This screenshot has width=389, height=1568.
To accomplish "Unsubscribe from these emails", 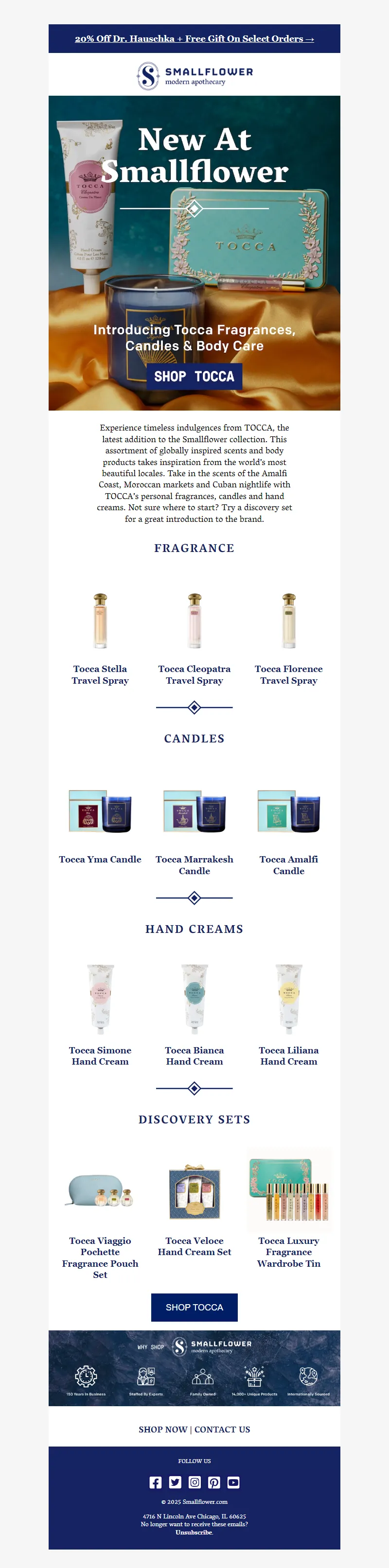I will click(x=194, y=1532).
